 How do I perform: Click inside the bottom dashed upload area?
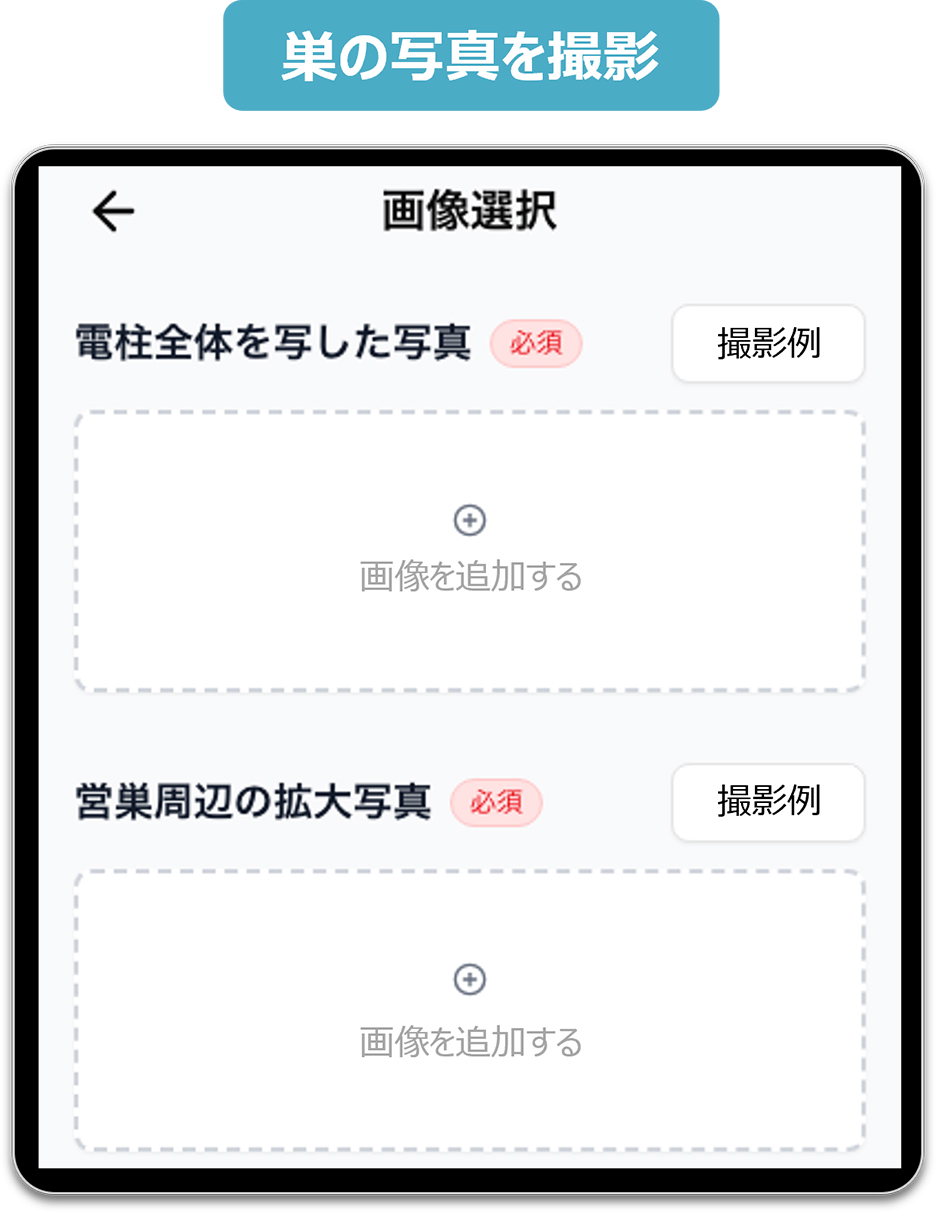(x=468, y=1010)
